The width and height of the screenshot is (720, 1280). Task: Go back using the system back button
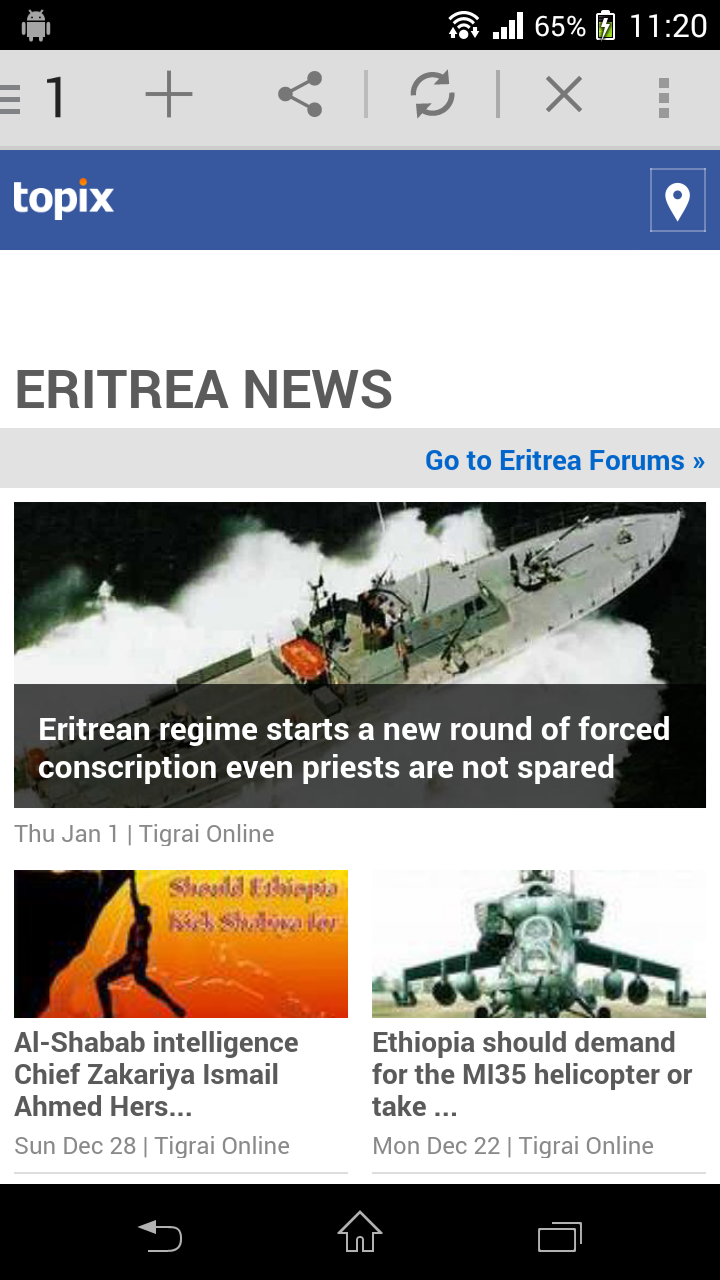tap(160, 1237)
